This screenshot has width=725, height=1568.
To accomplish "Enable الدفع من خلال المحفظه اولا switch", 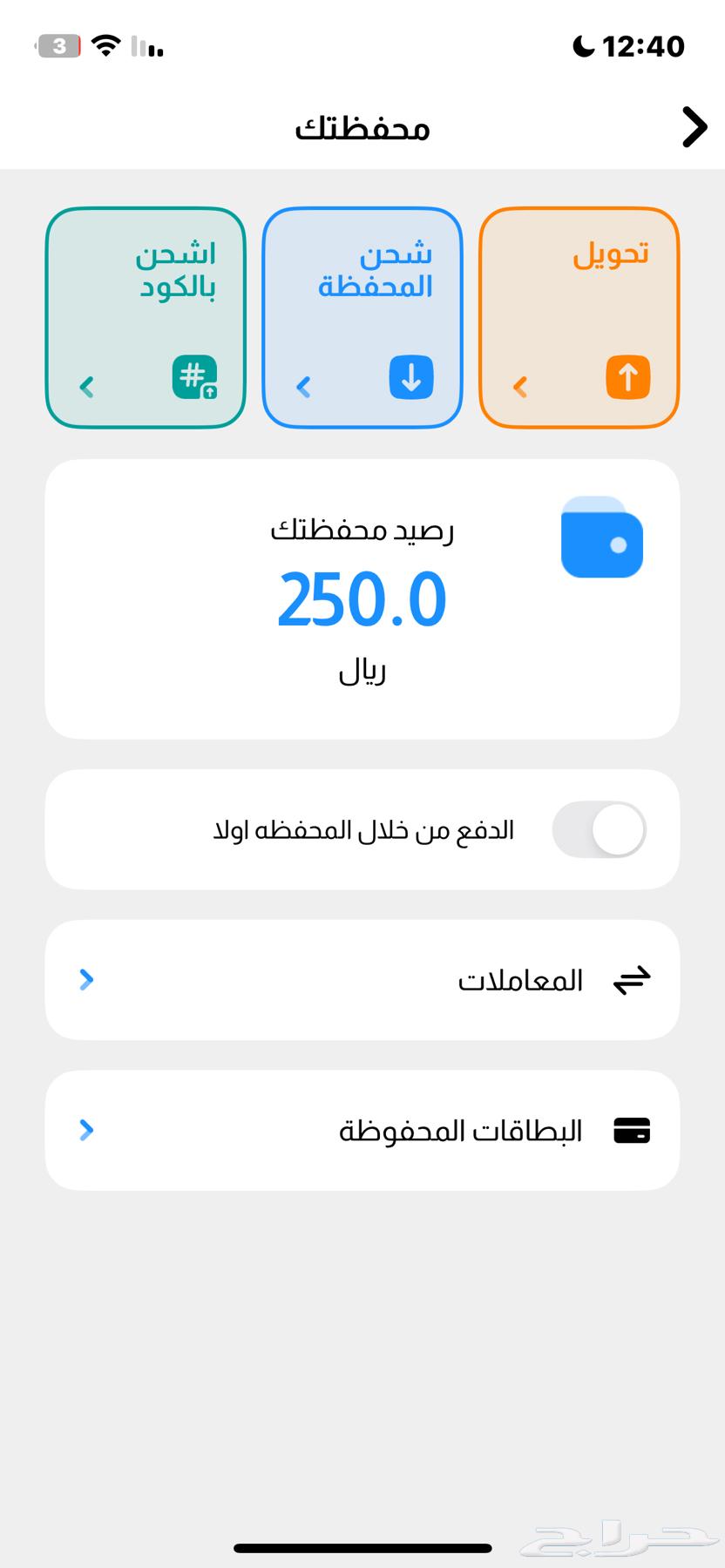I will click(x=600, y=829).
